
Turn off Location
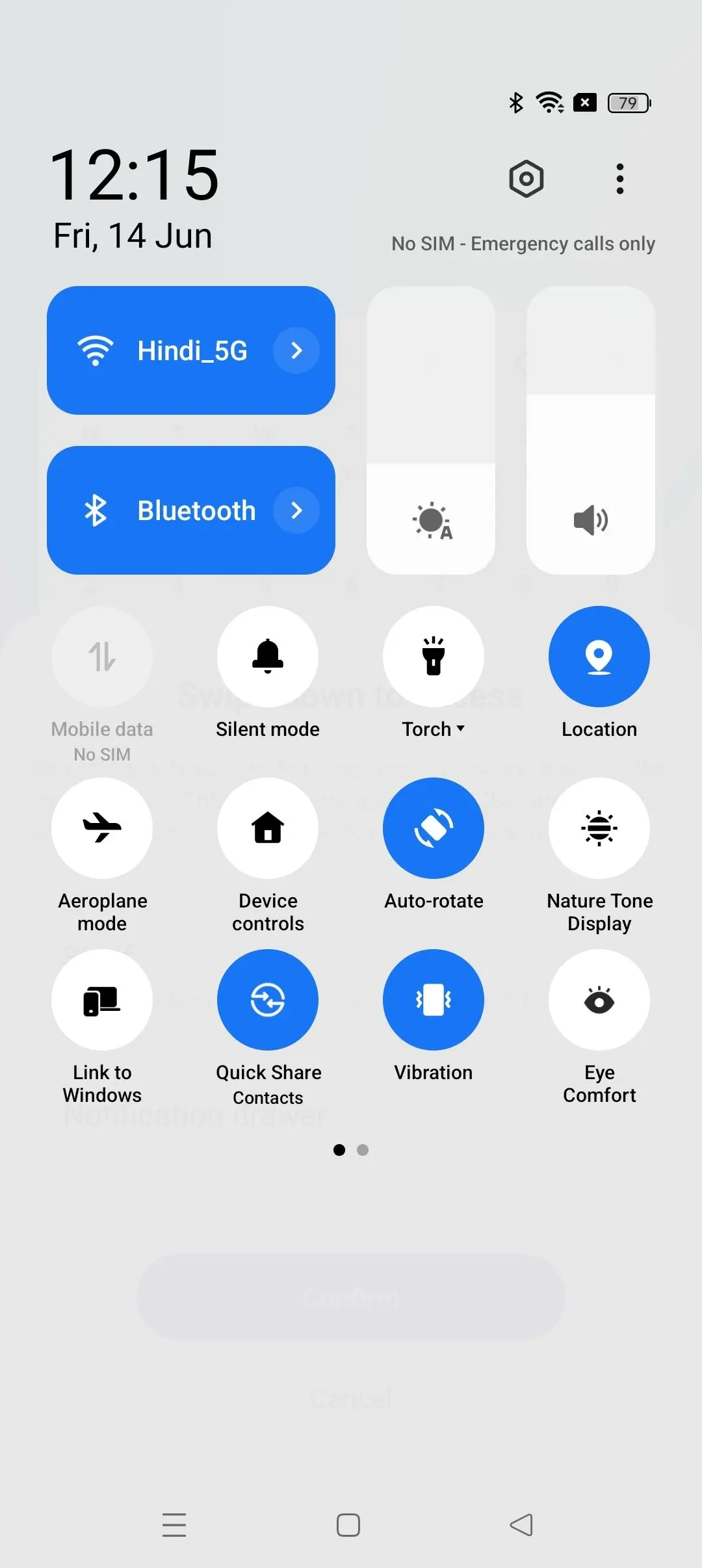pos(599,657)
